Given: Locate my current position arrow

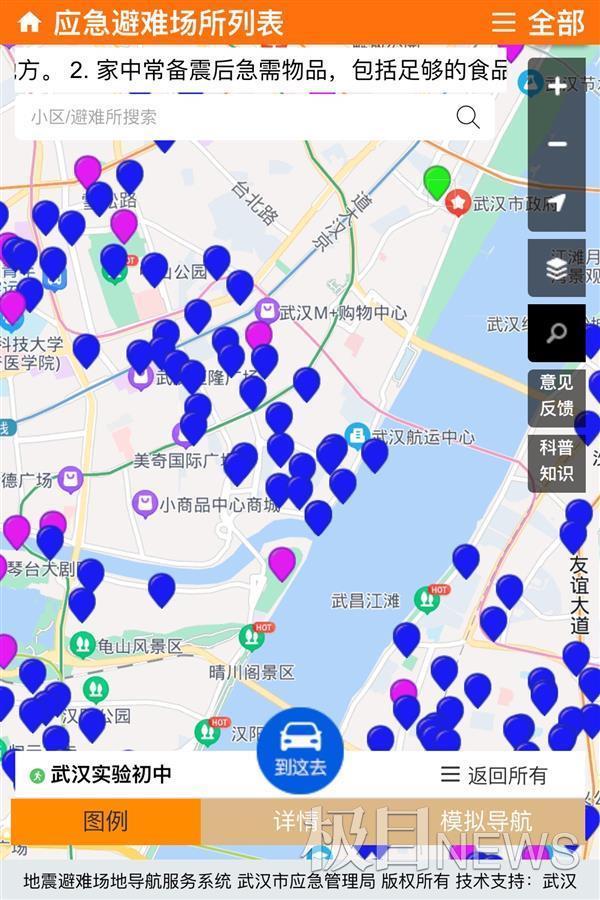Looking at the screenshot, I should (x=557, y=203).
